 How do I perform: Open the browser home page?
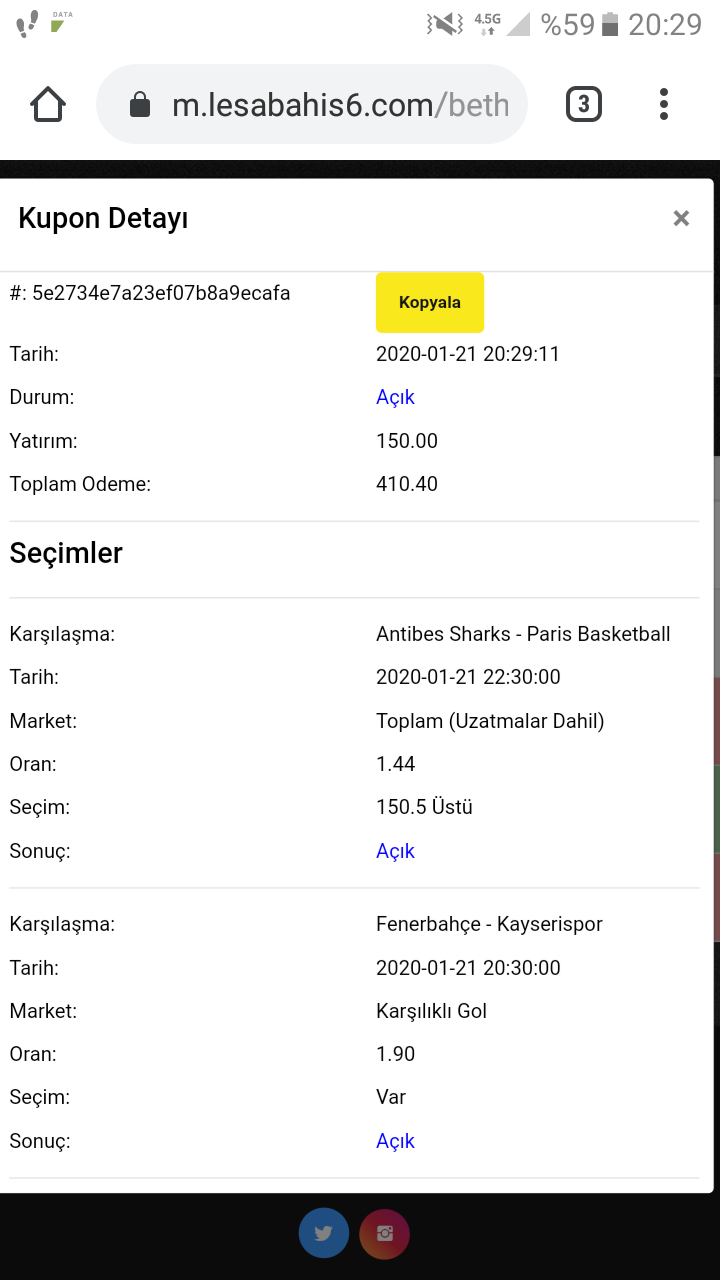point(48,104)
